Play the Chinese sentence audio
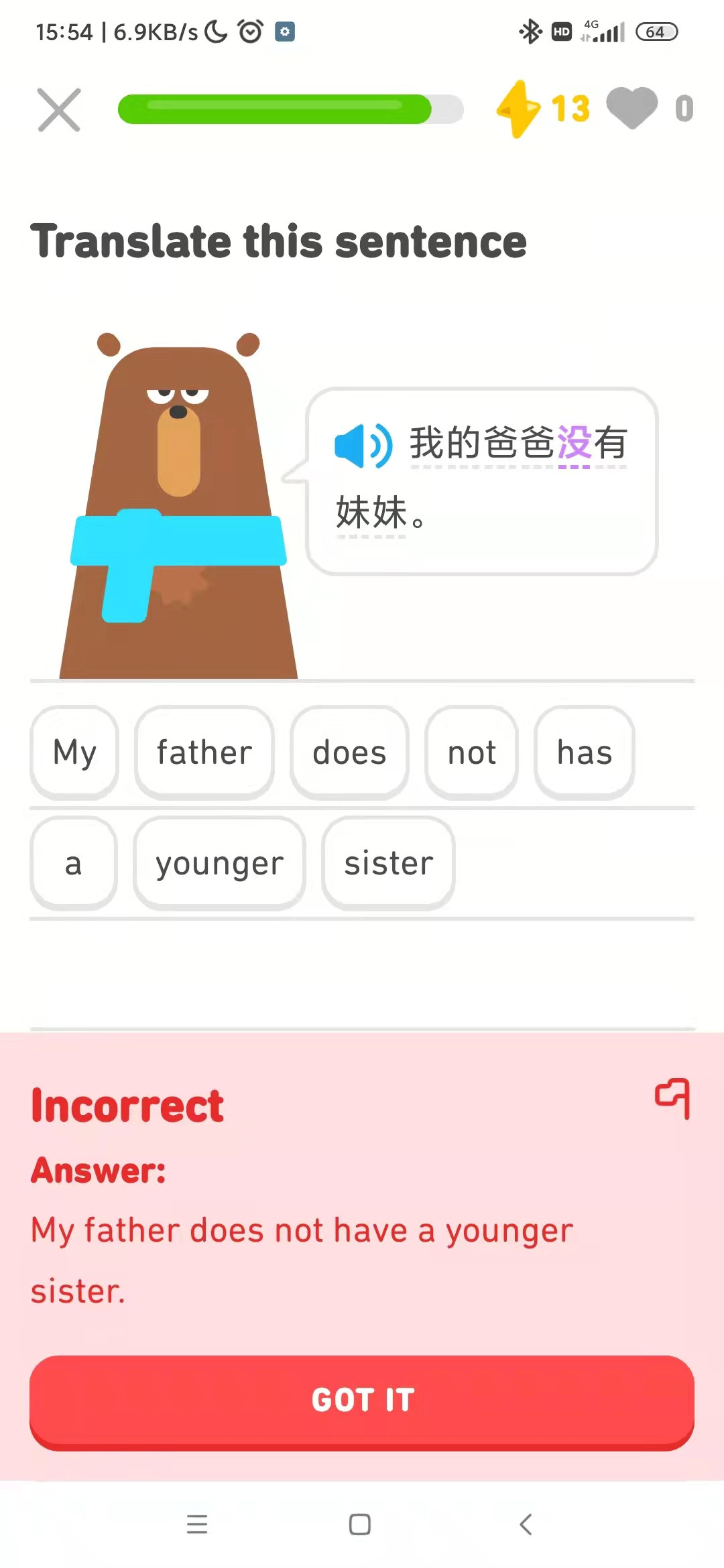 [x=363, y=445]
